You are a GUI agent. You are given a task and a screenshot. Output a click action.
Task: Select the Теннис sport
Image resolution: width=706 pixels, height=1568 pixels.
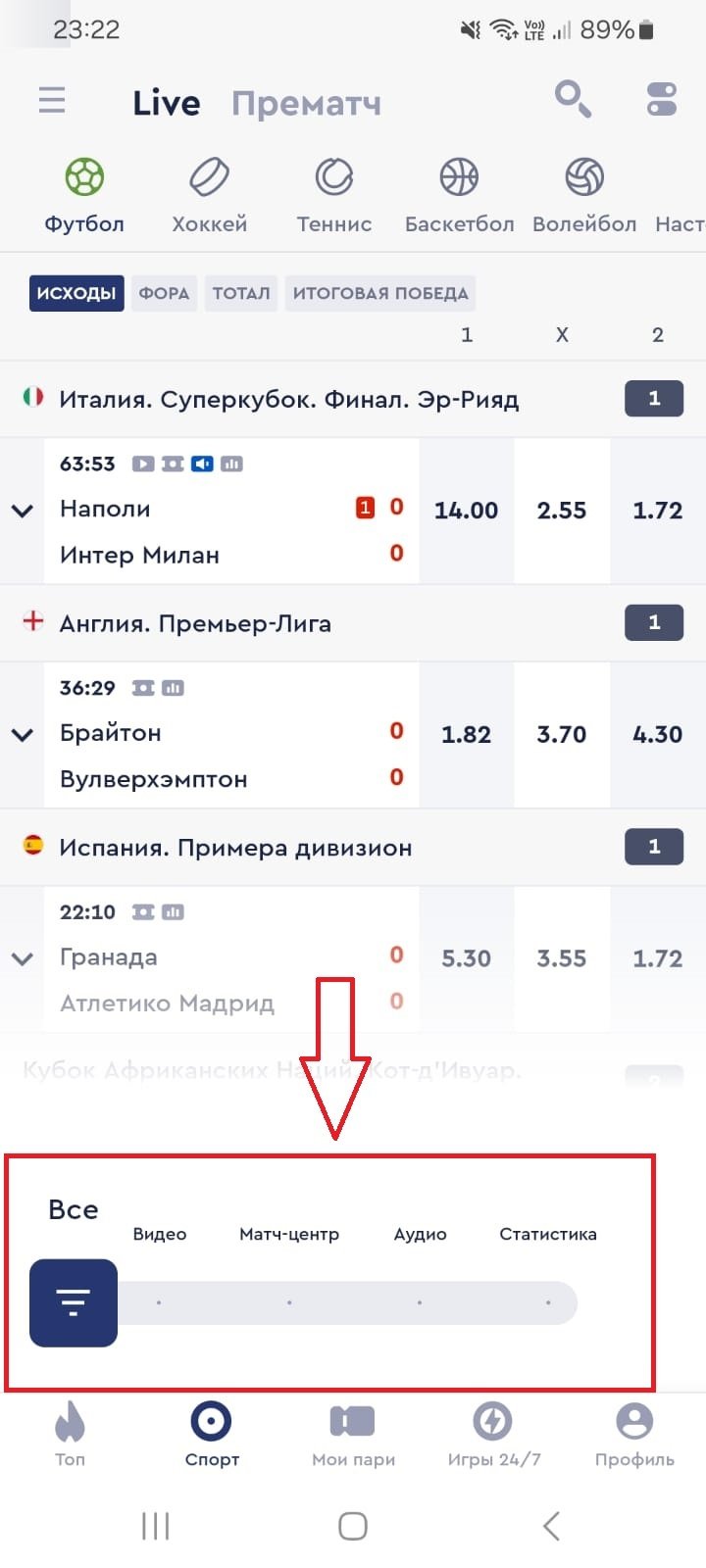[x=334, y=196]
